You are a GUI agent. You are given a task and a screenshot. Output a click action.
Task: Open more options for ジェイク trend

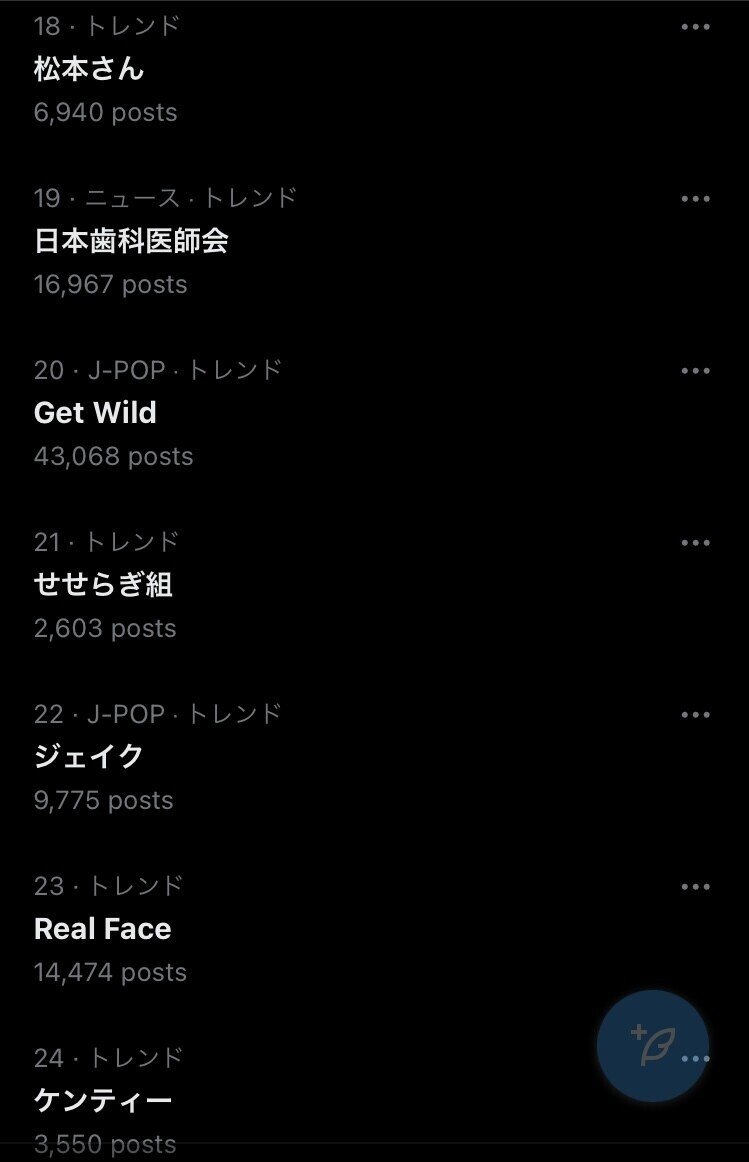click(695, 715)
